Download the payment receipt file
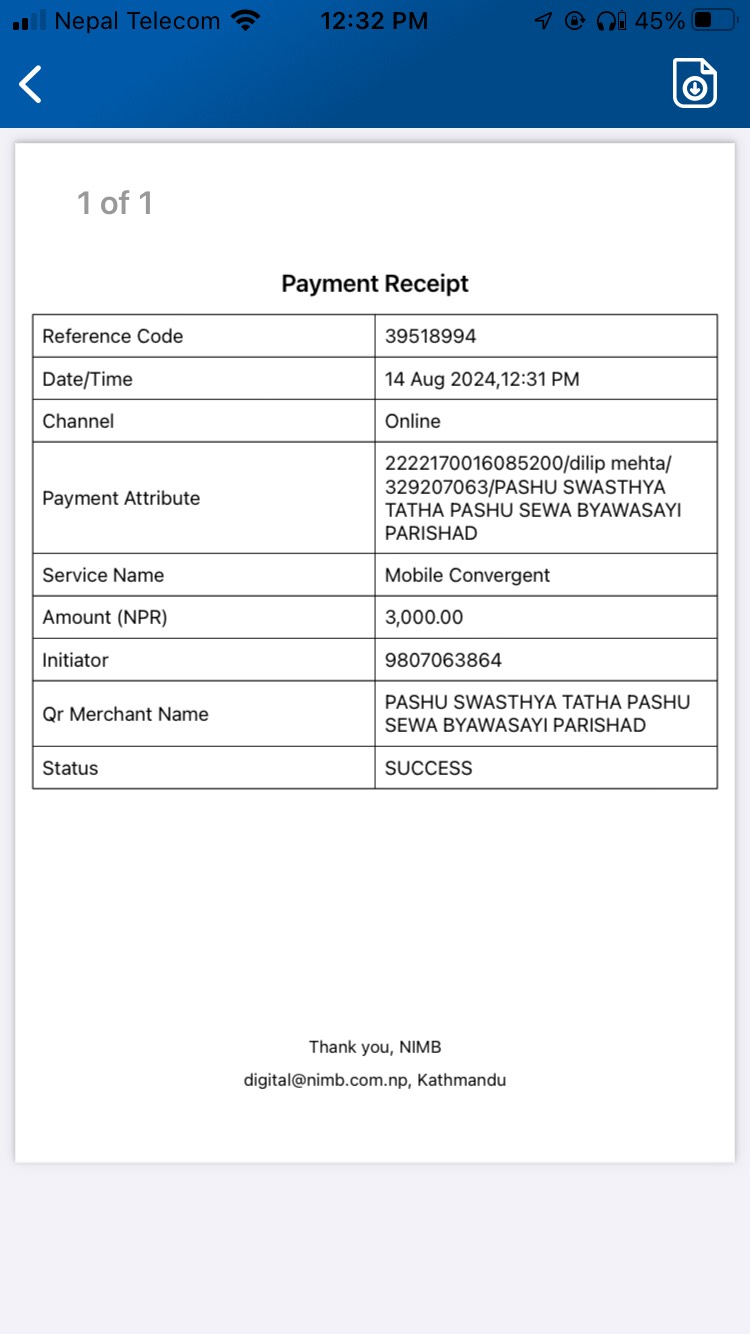 click(x=695, y=83)
